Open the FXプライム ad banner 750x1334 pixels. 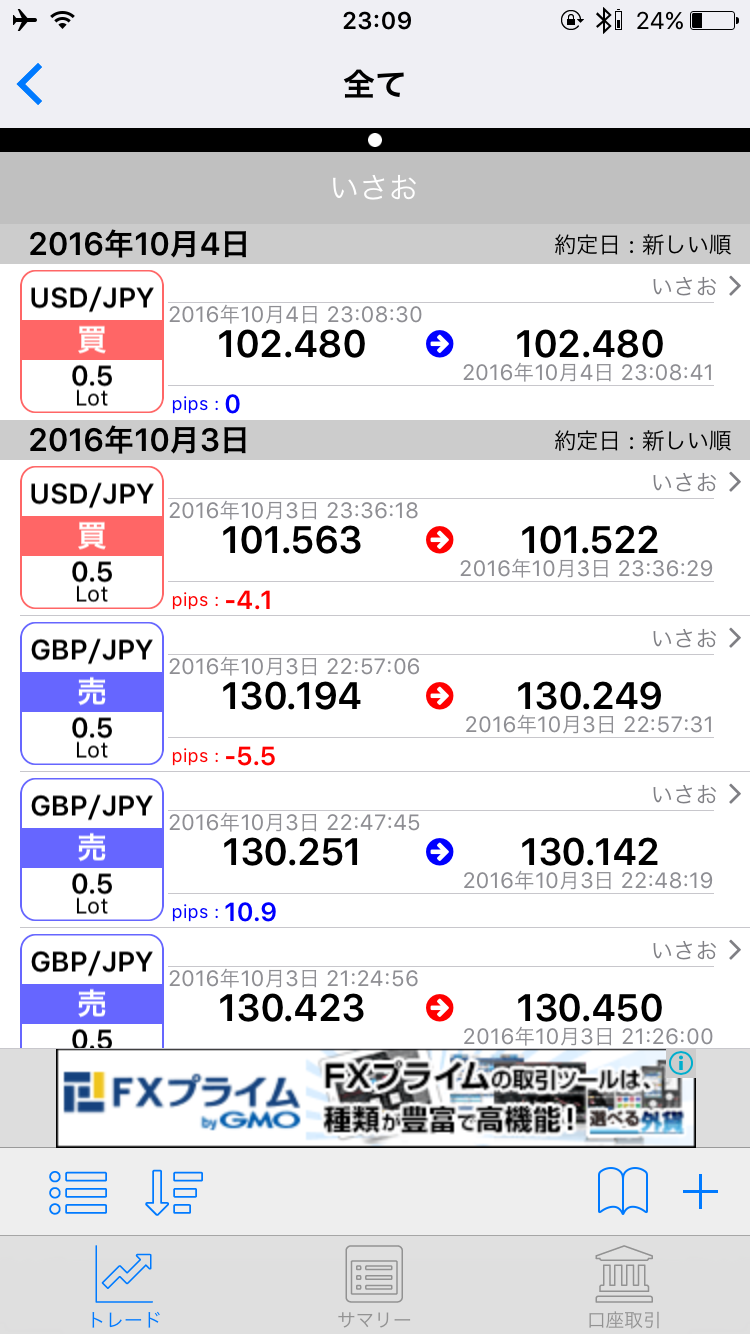[x=375, y=1098]
